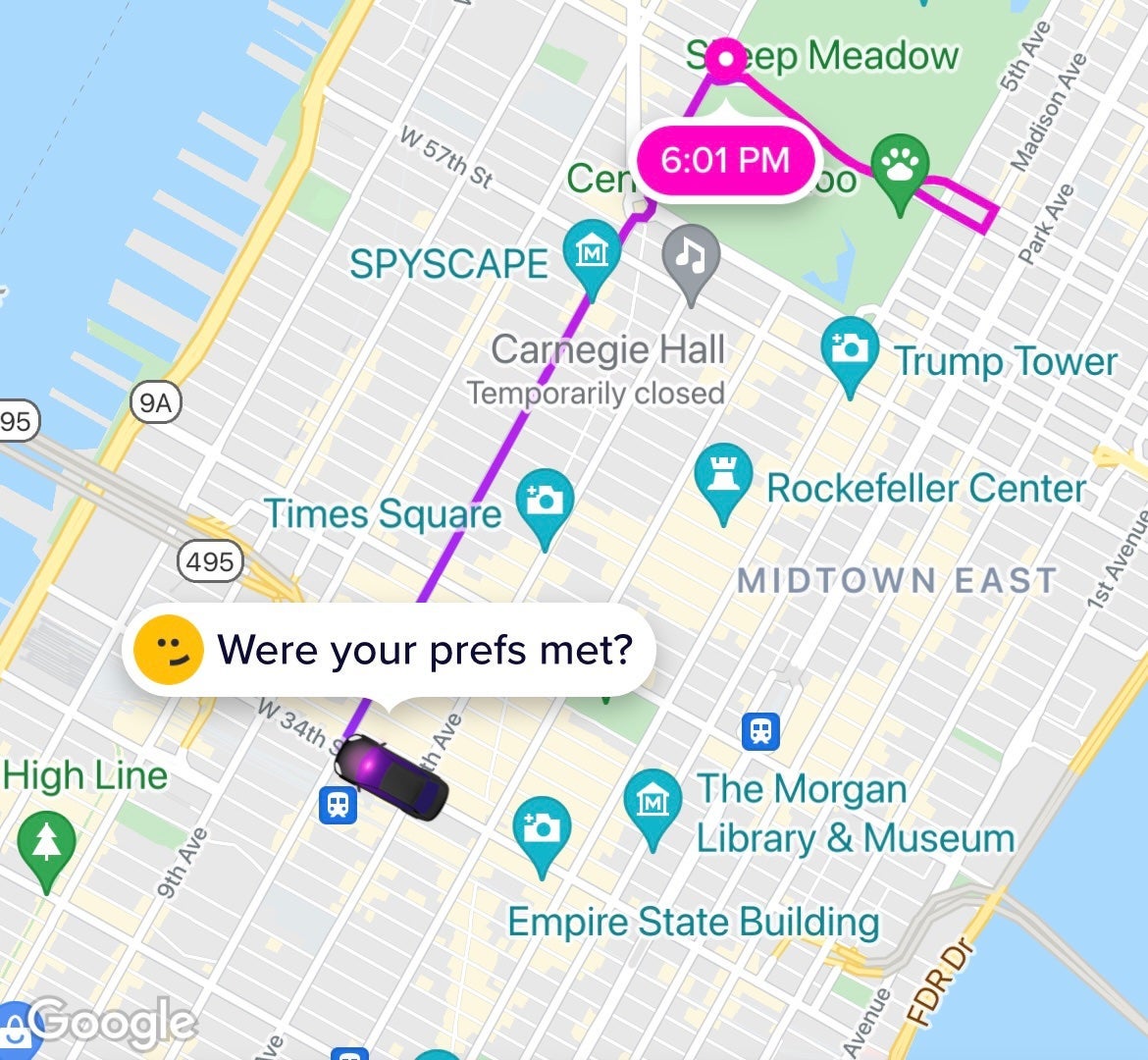
Task: Select the Trump Tower camera pin
Action: click(x=850, y=349)
